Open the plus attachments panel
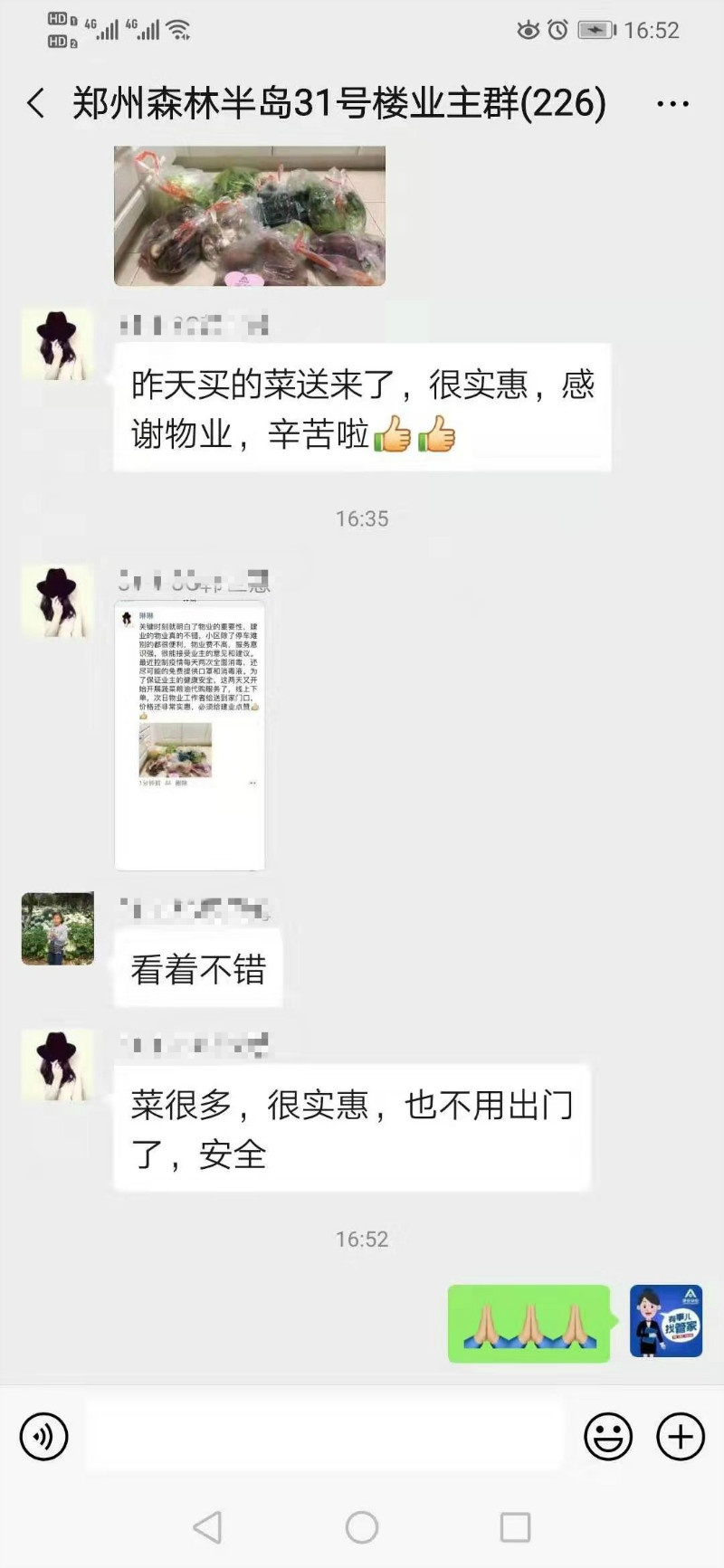The width and height of the screenshot is (724, 1568). [x=680, y=1436]
